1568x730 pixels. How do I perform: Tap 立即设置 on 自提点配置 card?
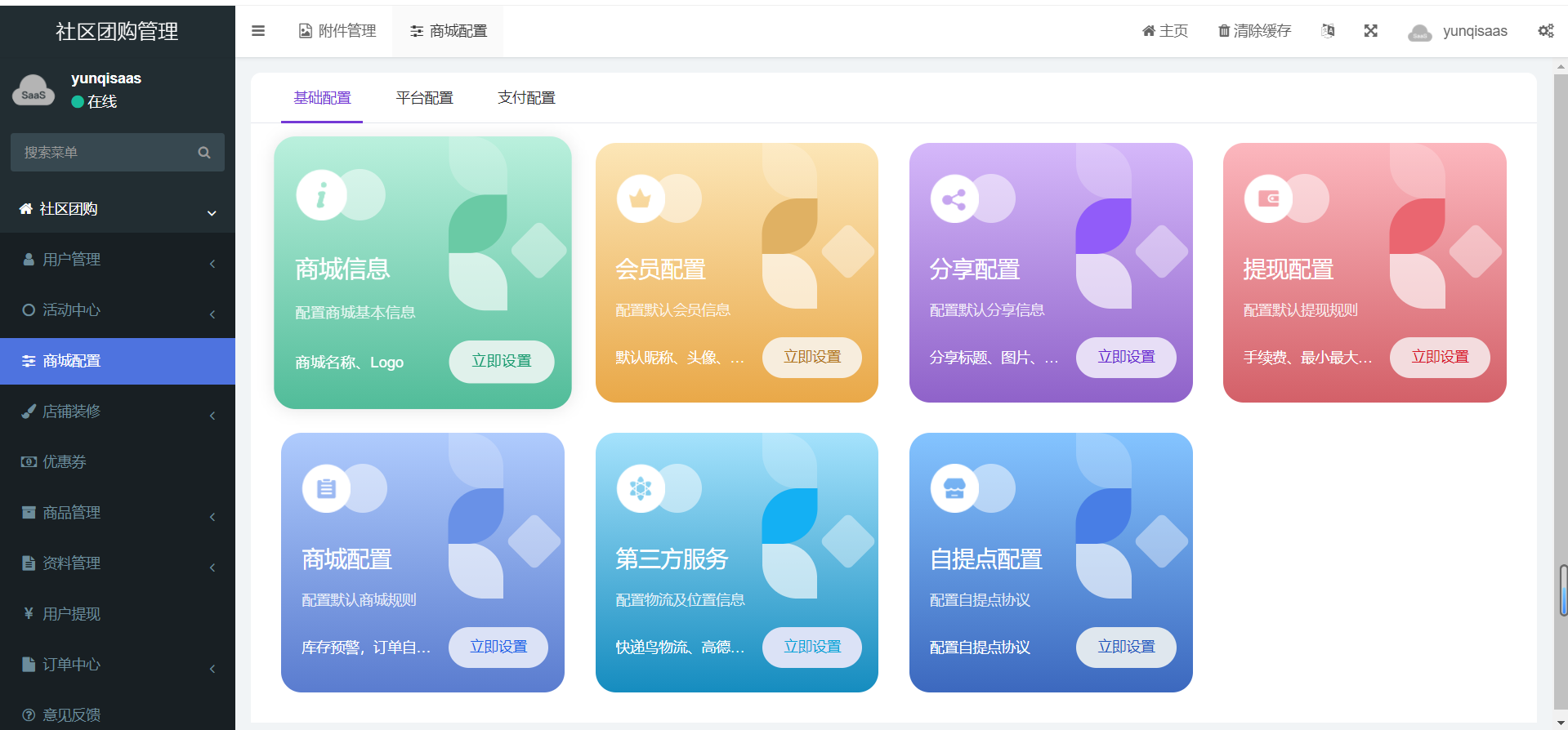tap(1125, 647)
